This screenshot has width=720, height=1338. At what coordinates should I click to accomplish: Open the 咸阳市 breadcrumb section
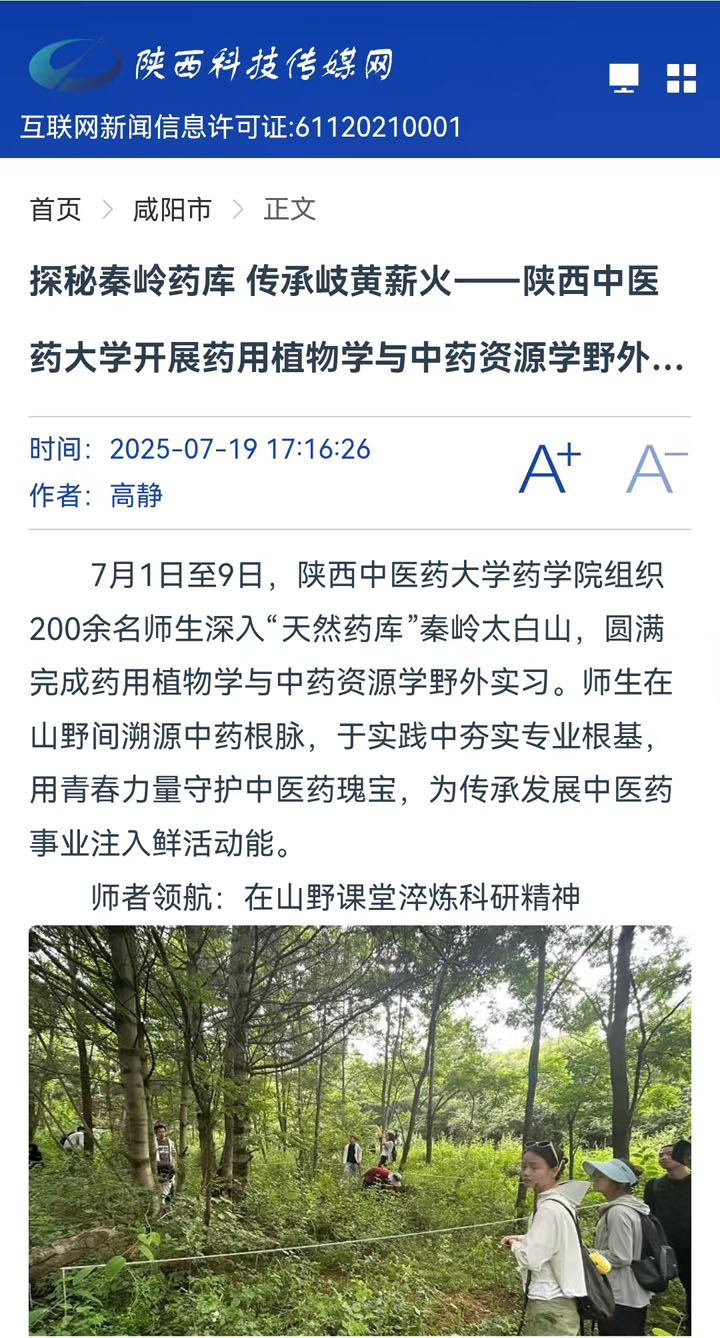click(172, 209)
